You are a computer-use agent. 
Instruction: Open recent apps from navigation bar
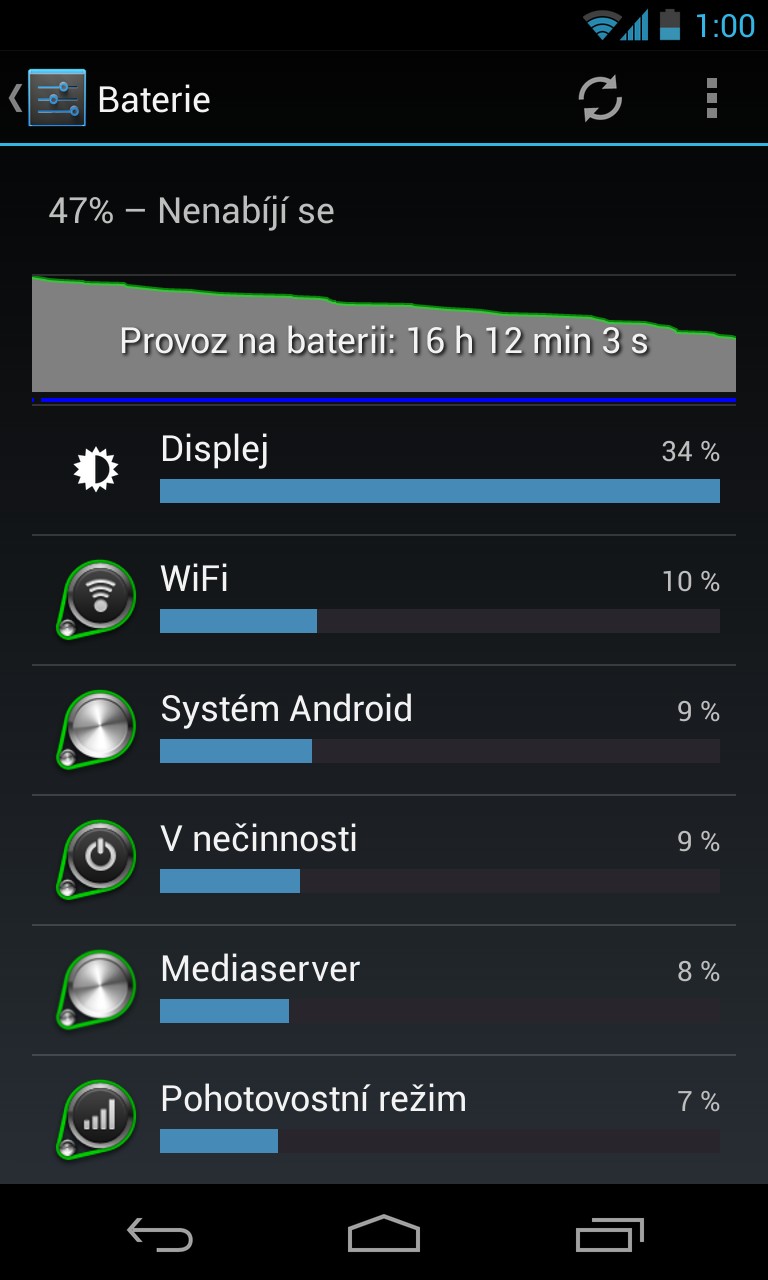coord(610,1234)
